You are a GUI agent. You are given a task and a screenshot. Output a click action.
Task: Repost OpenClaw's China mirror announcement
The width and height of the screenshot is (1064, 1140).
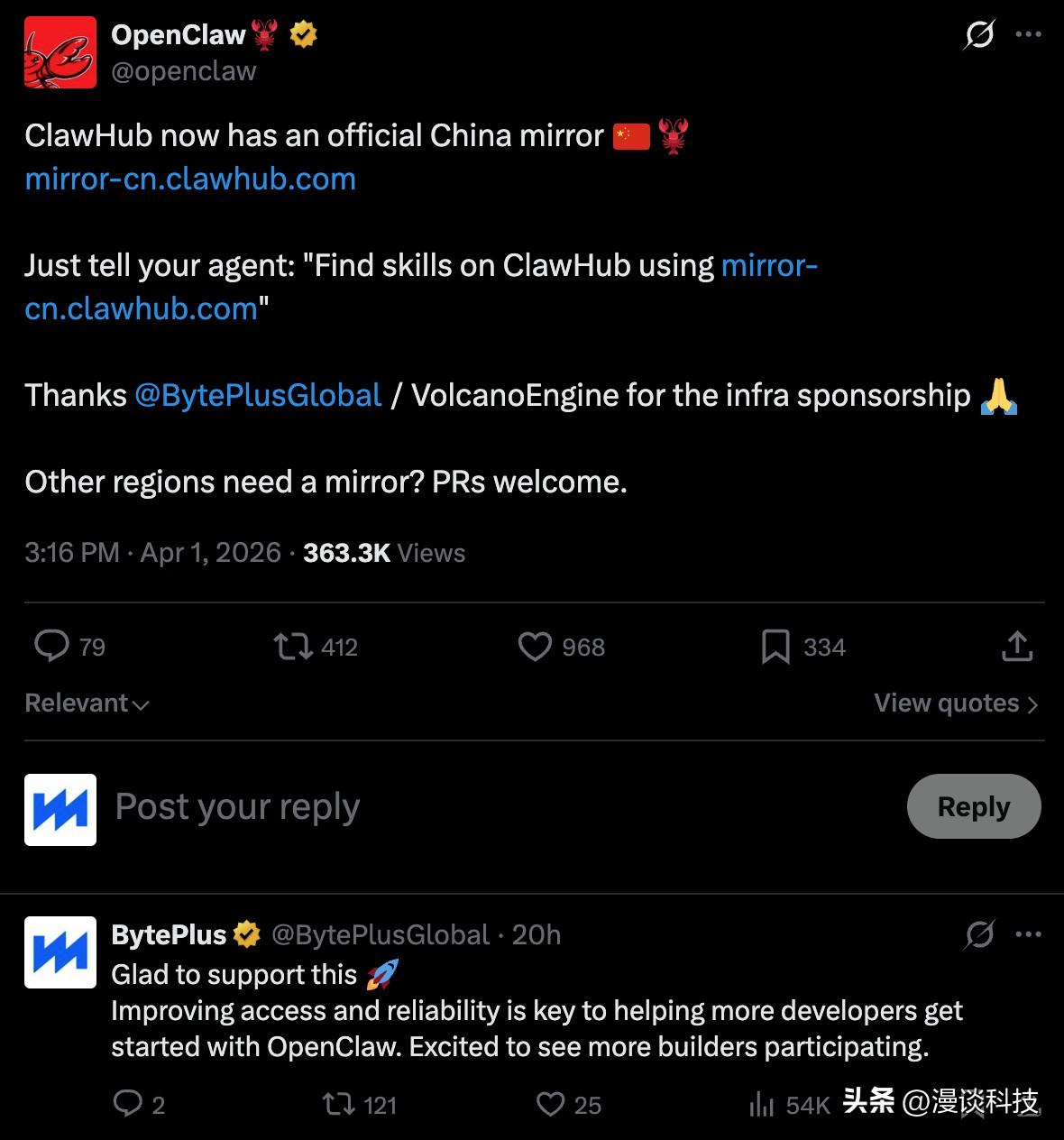tap(289, 647)
